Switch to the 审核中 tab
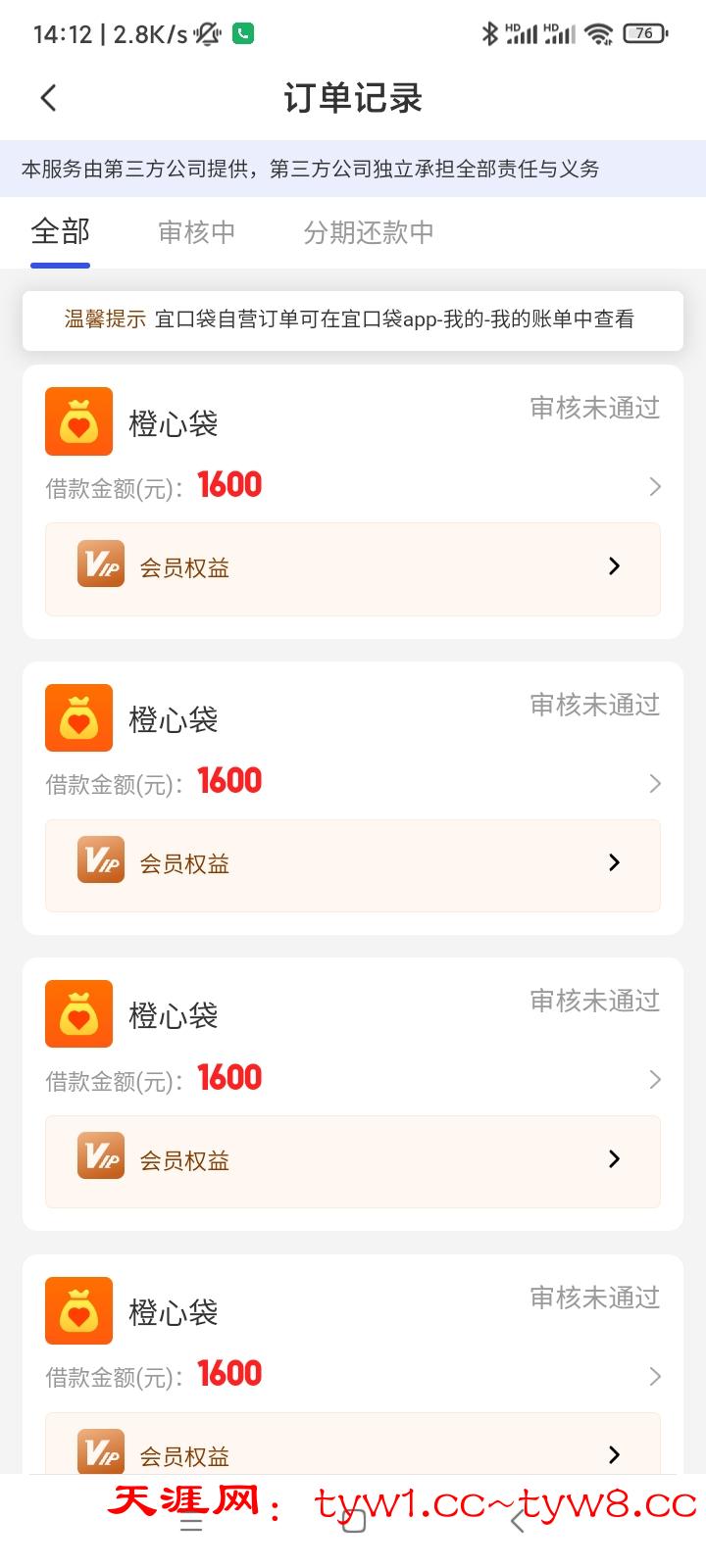The image size is (706, 1568). coord(196,232)
